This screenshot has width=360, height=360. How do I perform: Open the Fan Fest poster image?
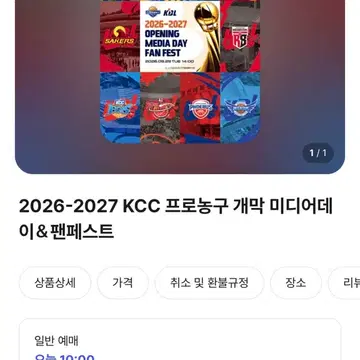point(180,72)
